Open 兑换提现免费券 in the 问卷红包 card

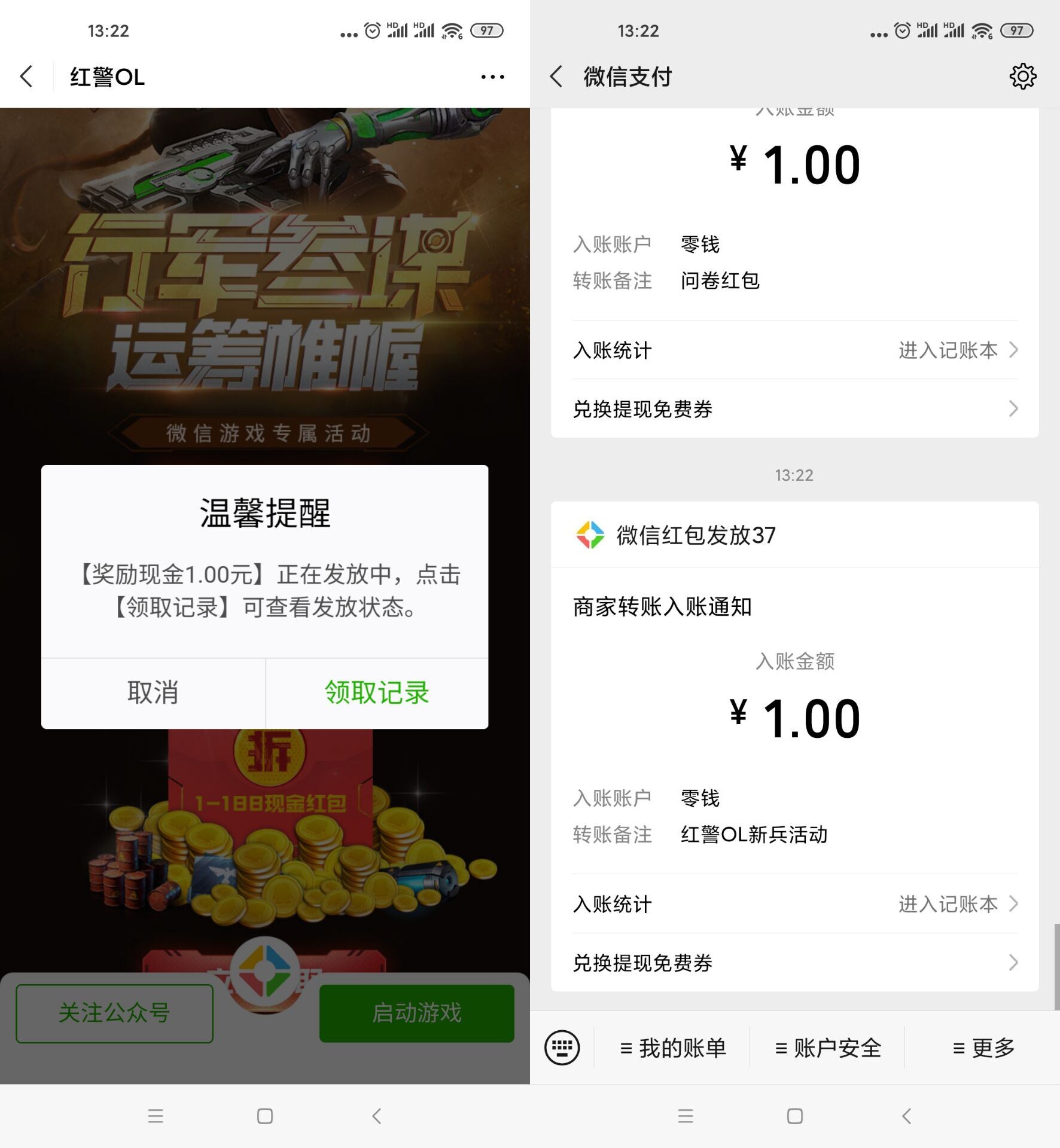point(794,409)
